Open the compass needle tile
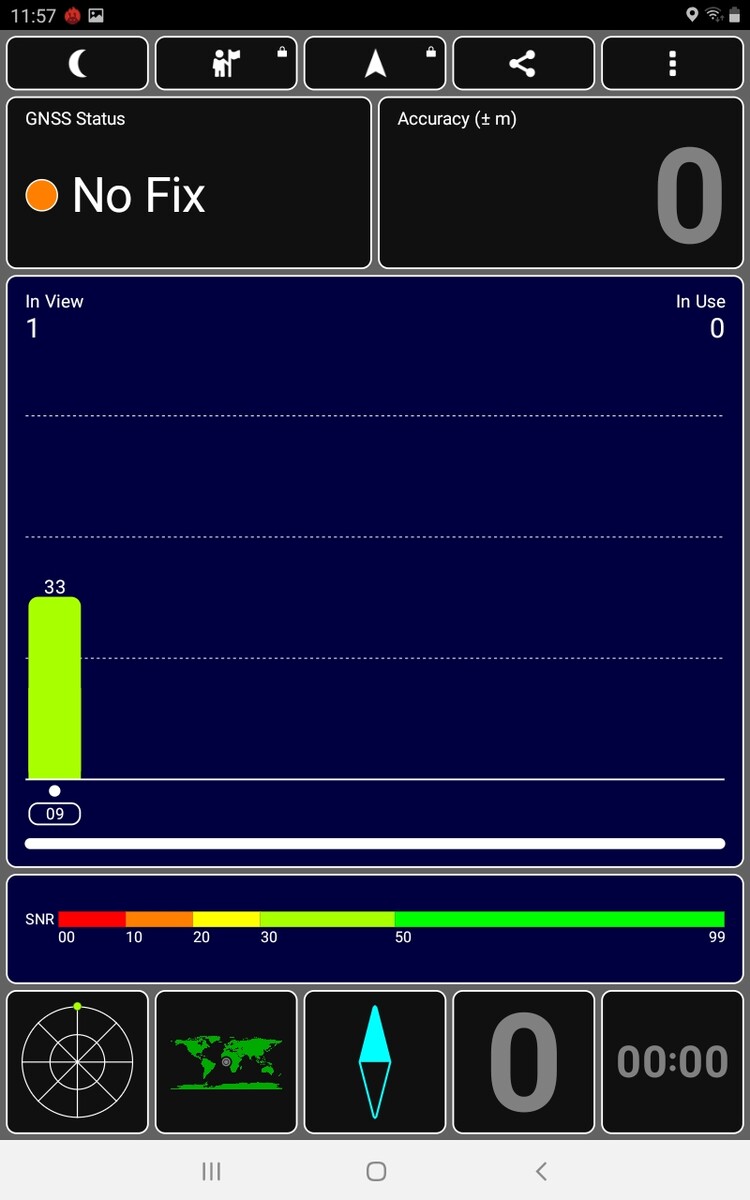750x1200 pixels. point(375,1062)
